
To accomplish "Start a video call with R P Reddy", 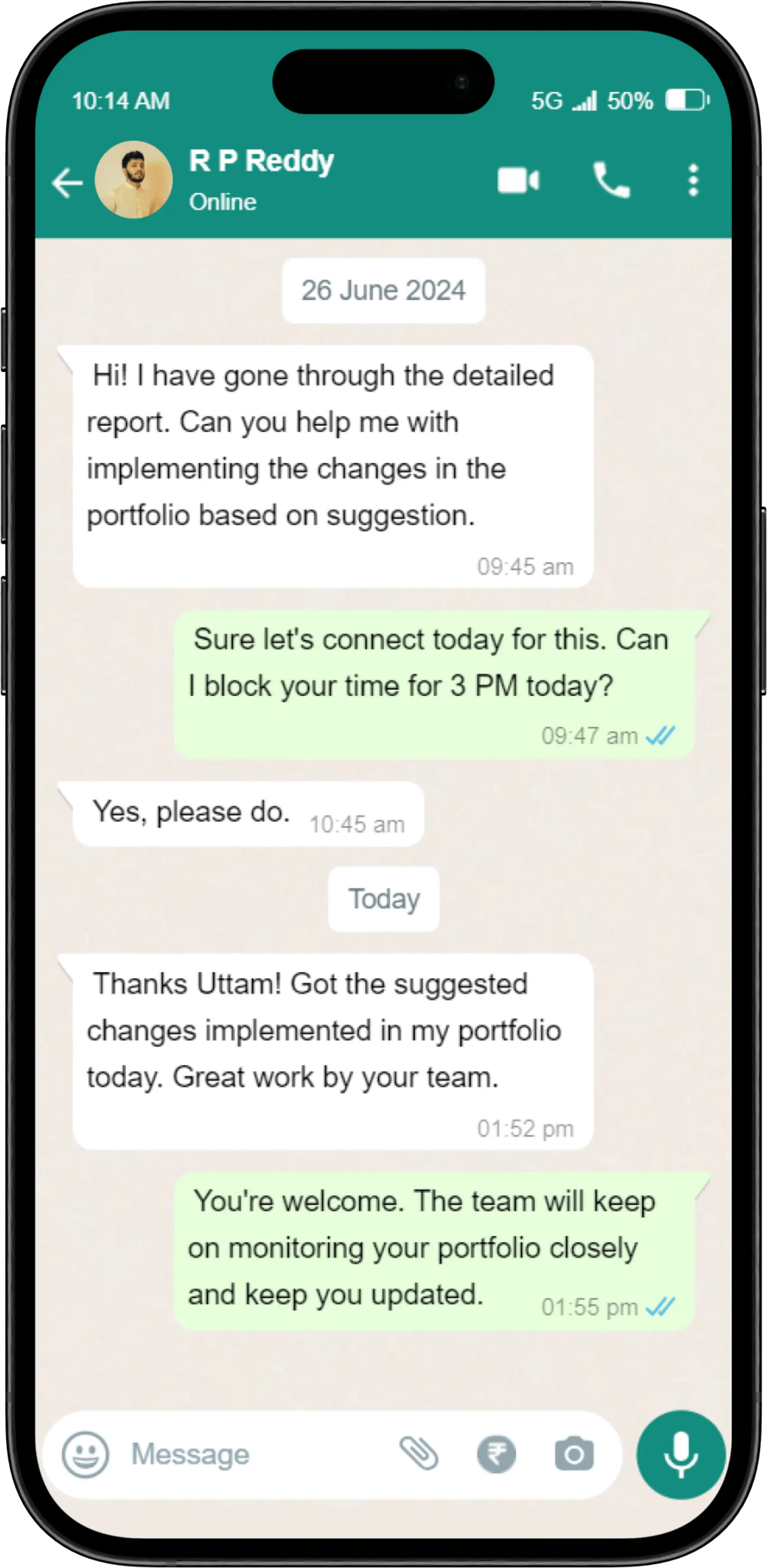I will pyautogui.click(x=518, y=181).
